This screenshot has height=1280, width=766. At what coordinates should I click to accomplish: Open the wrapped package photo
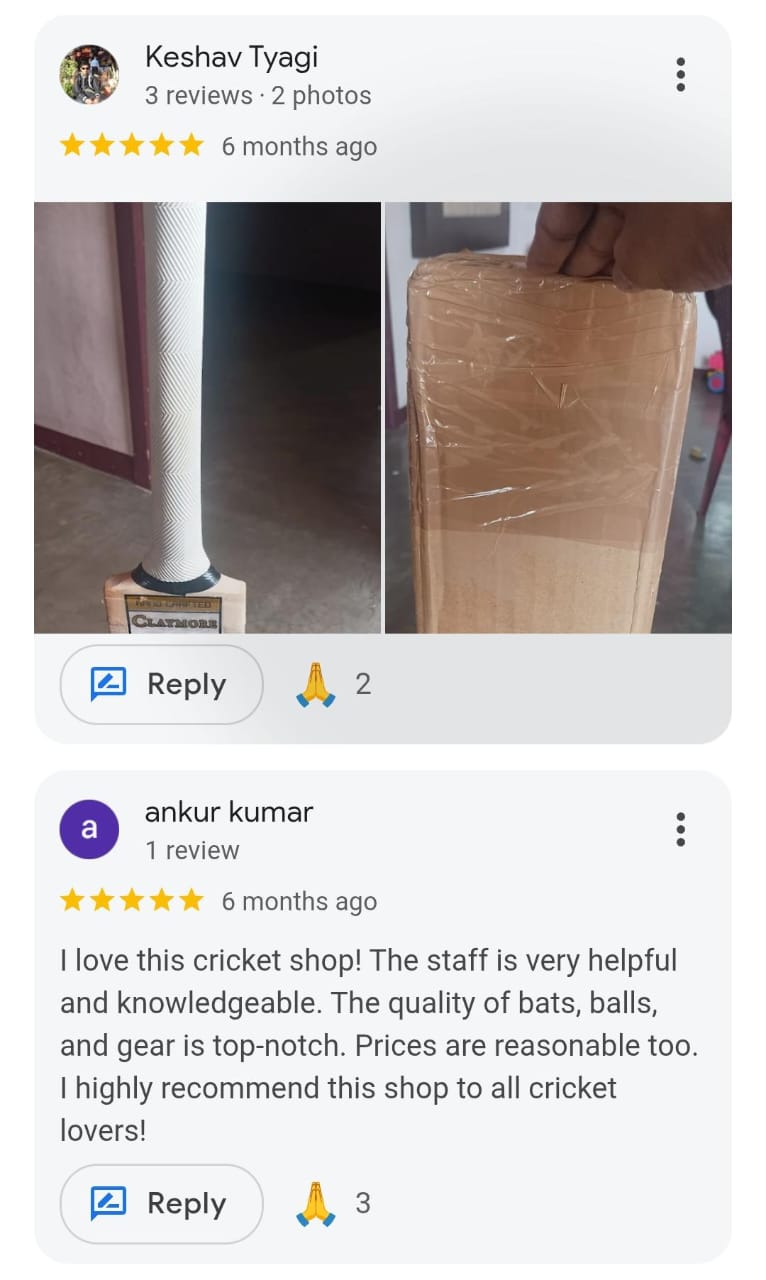[558, 418]
